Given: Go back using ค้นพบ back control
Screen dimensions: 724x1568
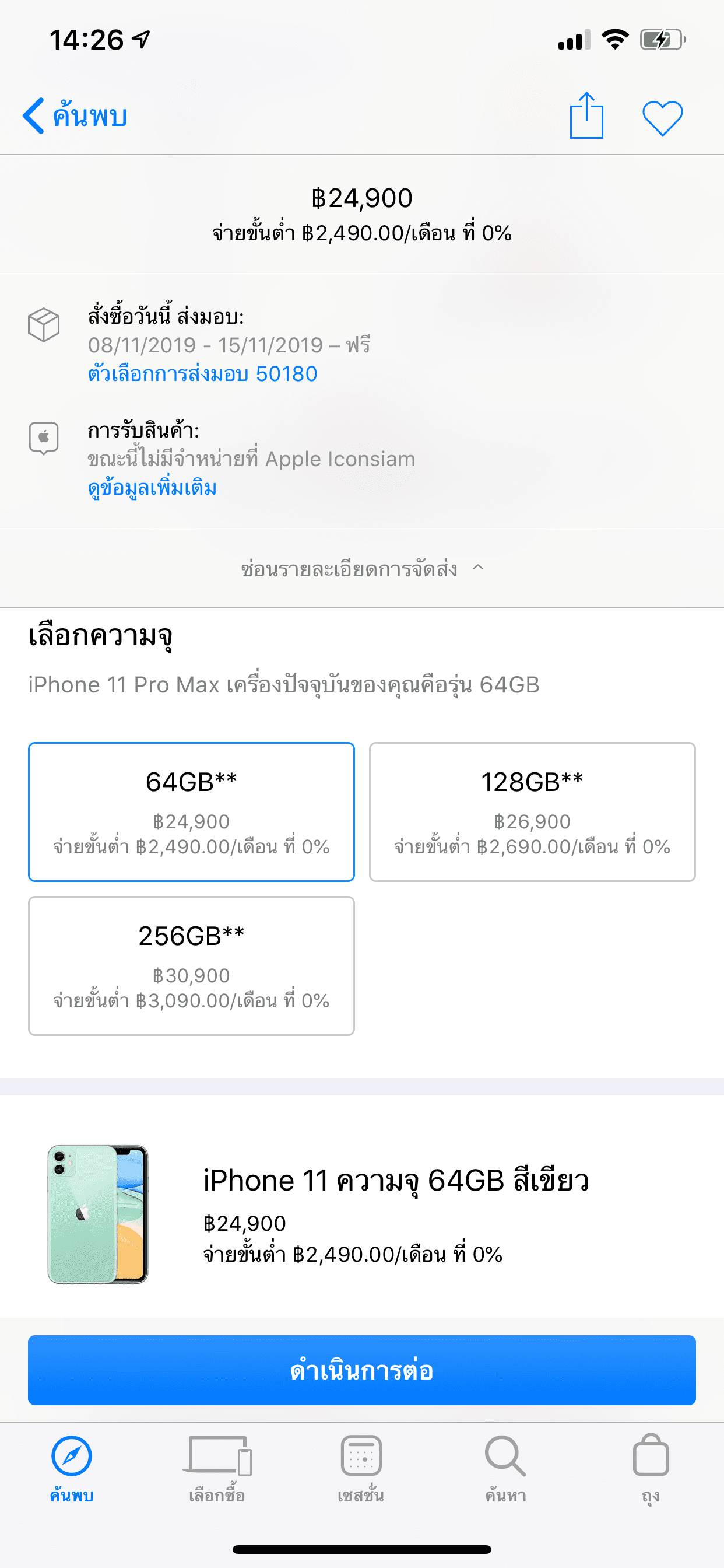Looking at the screenshot, I should [73, 114].
